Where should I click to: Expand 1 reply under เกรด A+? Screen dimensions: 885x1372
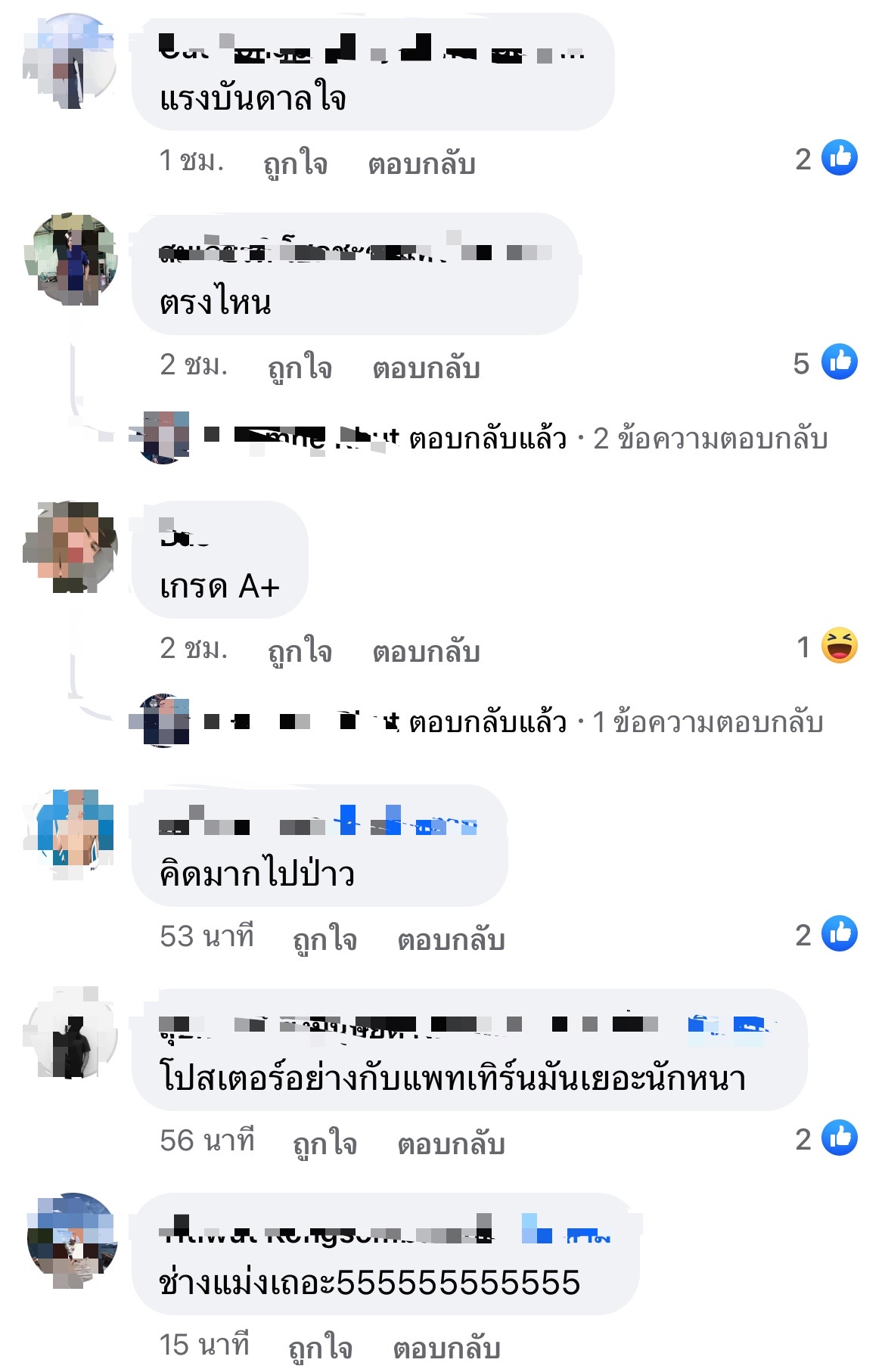point(706,722)
